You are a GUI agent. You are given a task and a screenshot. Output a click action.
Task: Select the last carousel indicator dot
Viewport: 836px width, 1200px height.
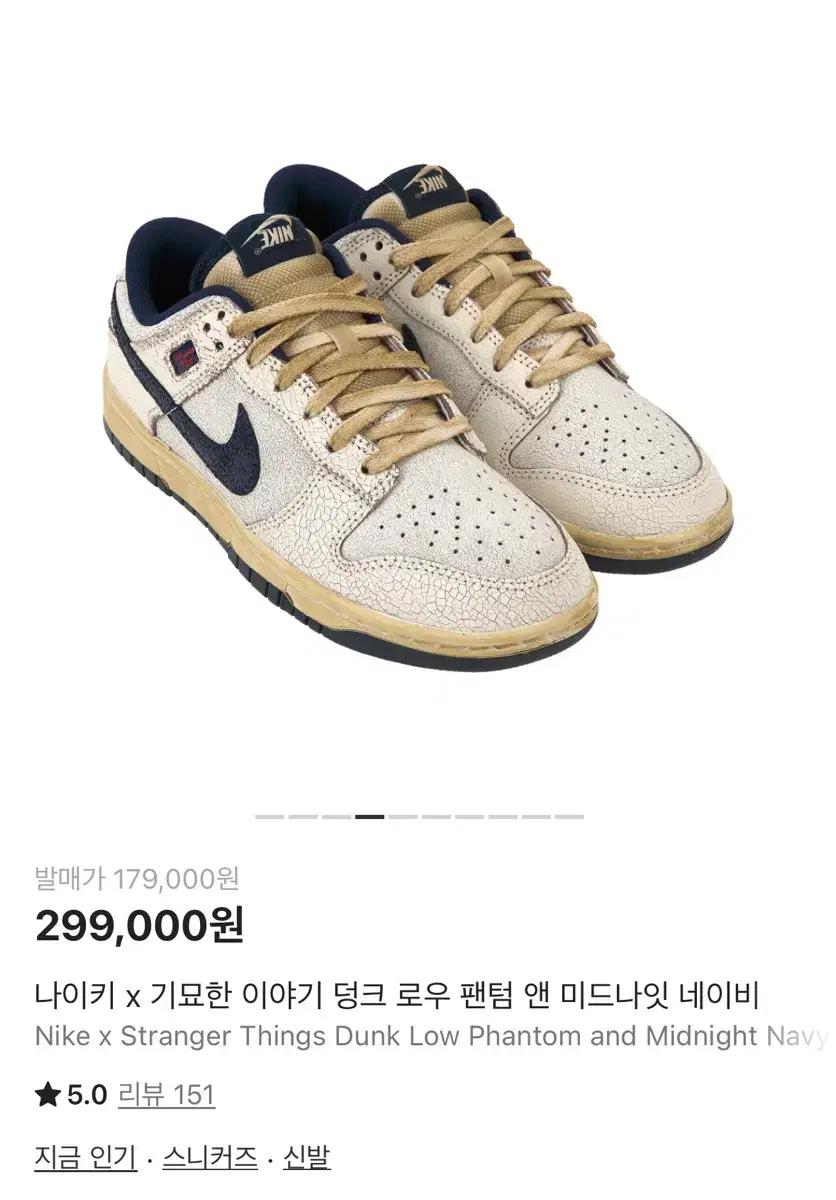point(568,817)
